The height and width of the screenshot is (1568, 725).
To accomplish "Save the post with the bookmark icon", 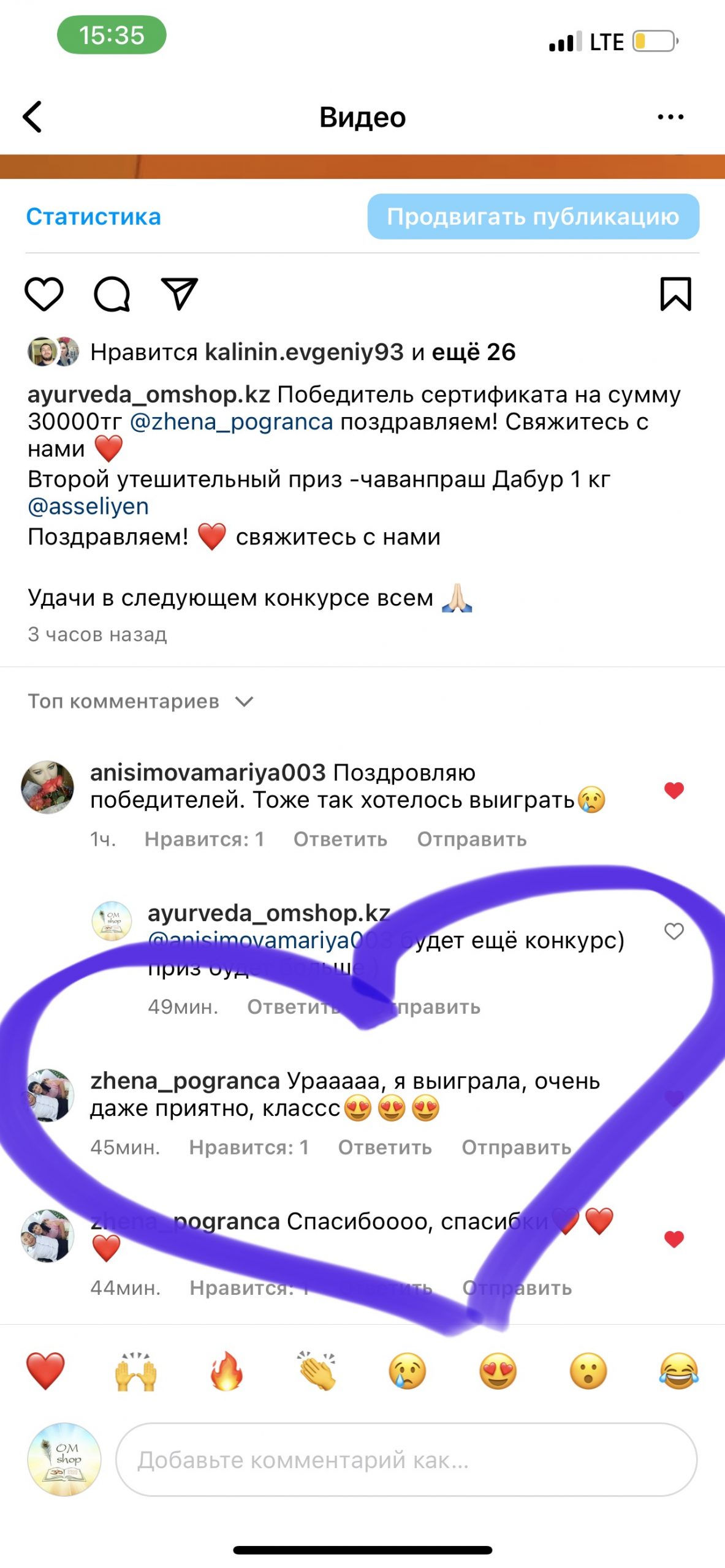I will tap(675, 294).
